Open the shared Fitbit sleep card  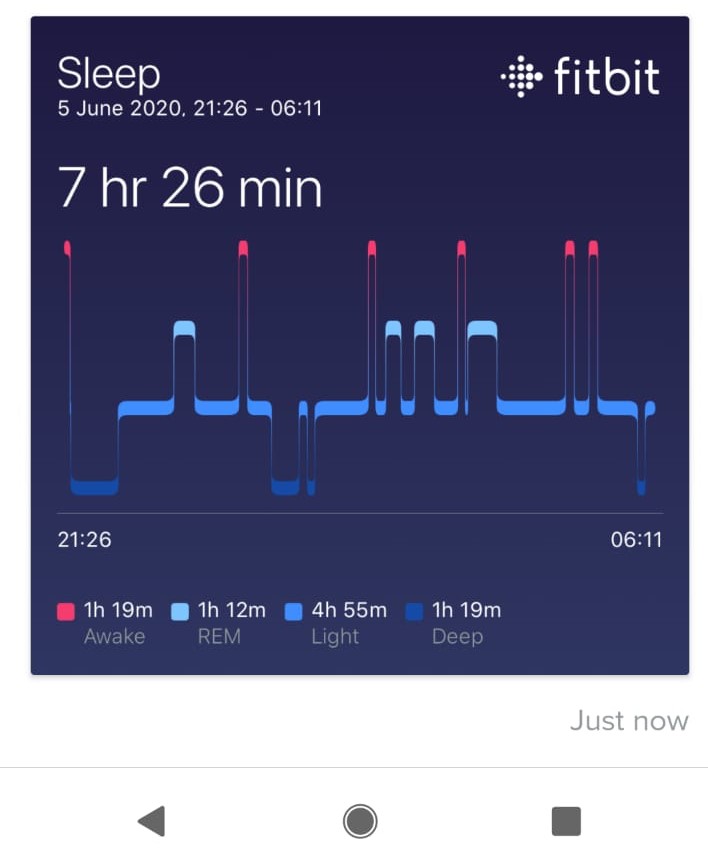360,345
